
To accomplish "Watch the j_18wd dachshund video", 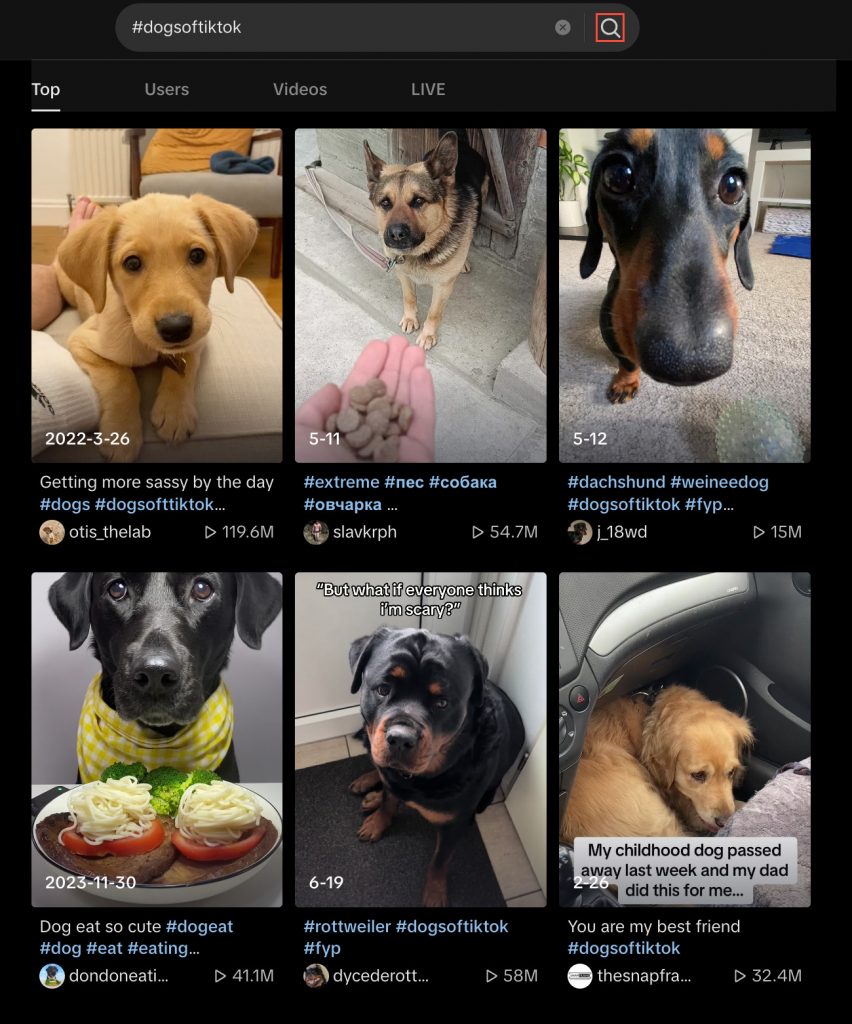I will point(685,295).
